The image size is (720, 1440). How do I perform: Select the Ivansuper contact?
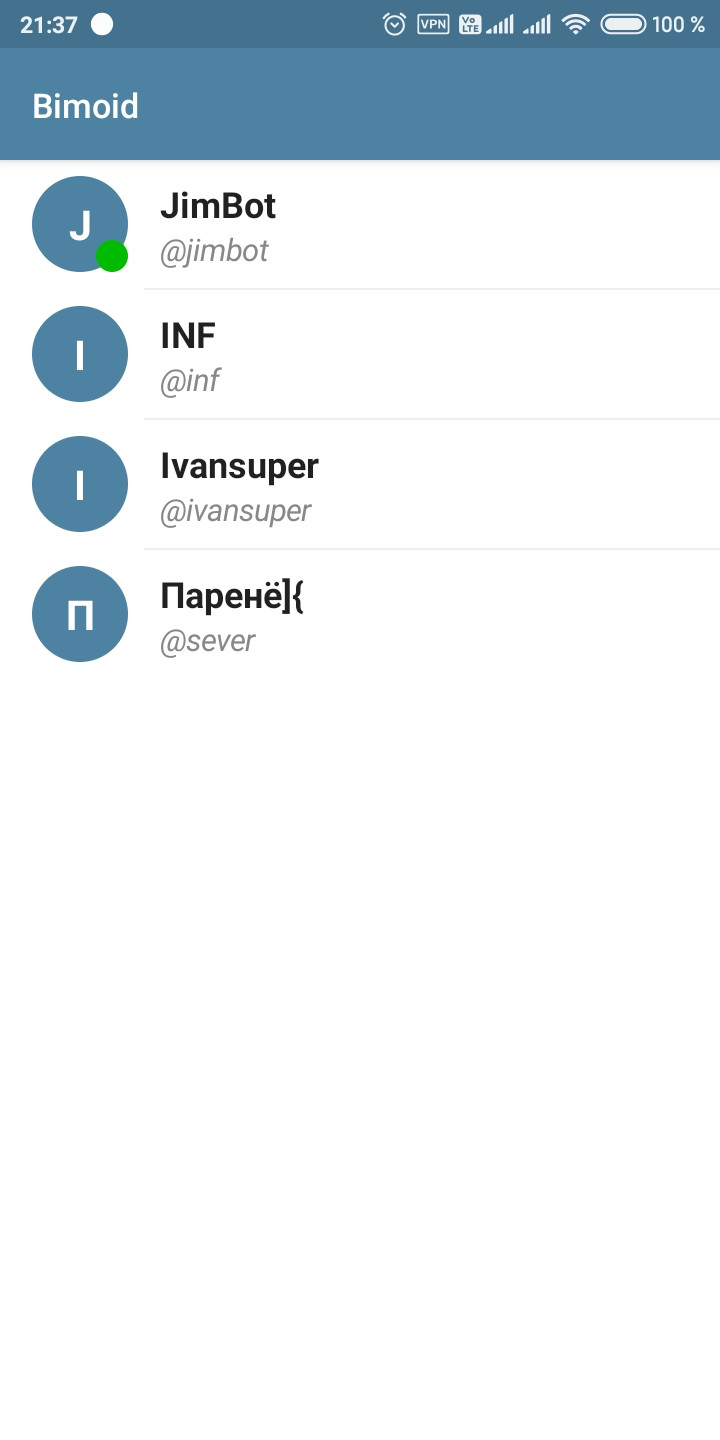[x=360, y=485]
